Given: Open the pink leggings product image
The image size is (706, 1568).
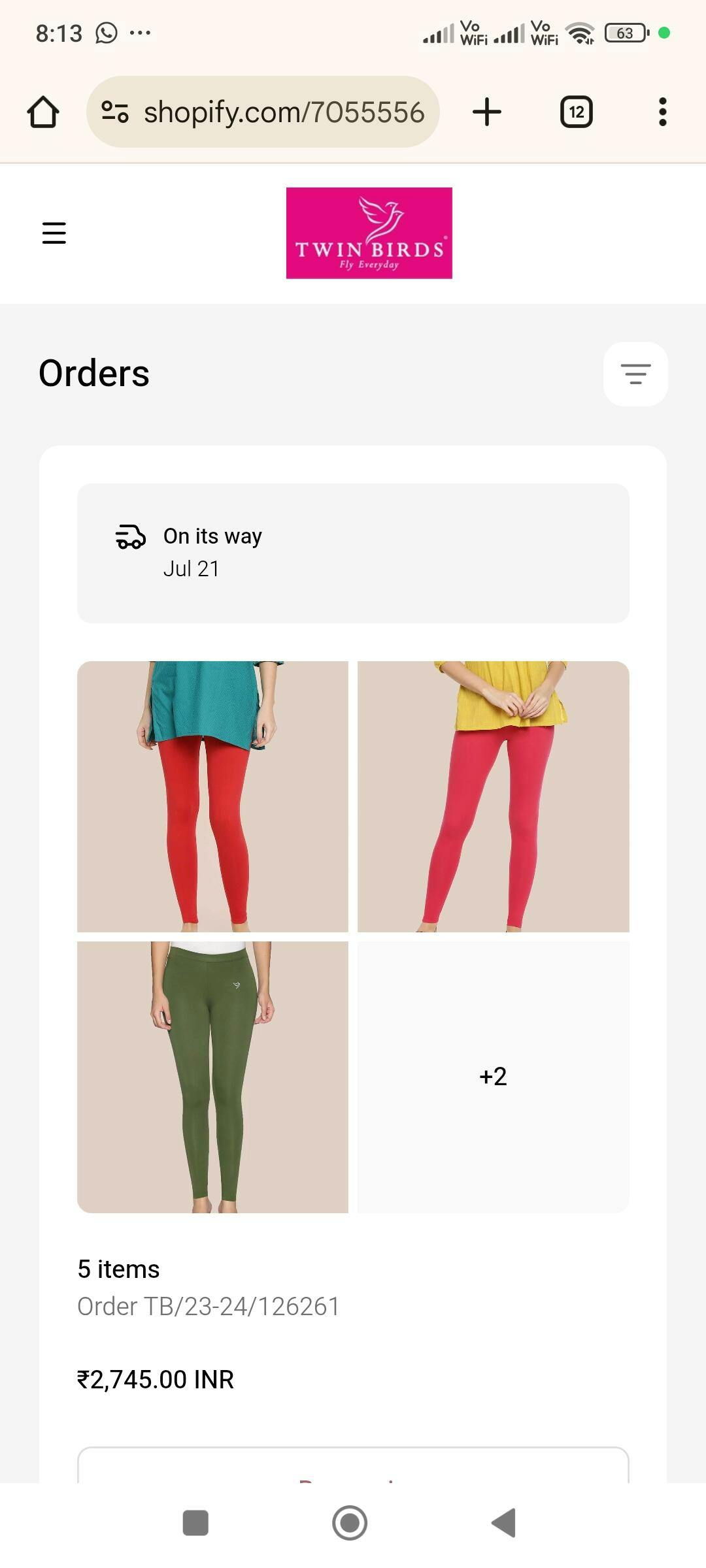Looking at the screenshot, I should 494,796.
